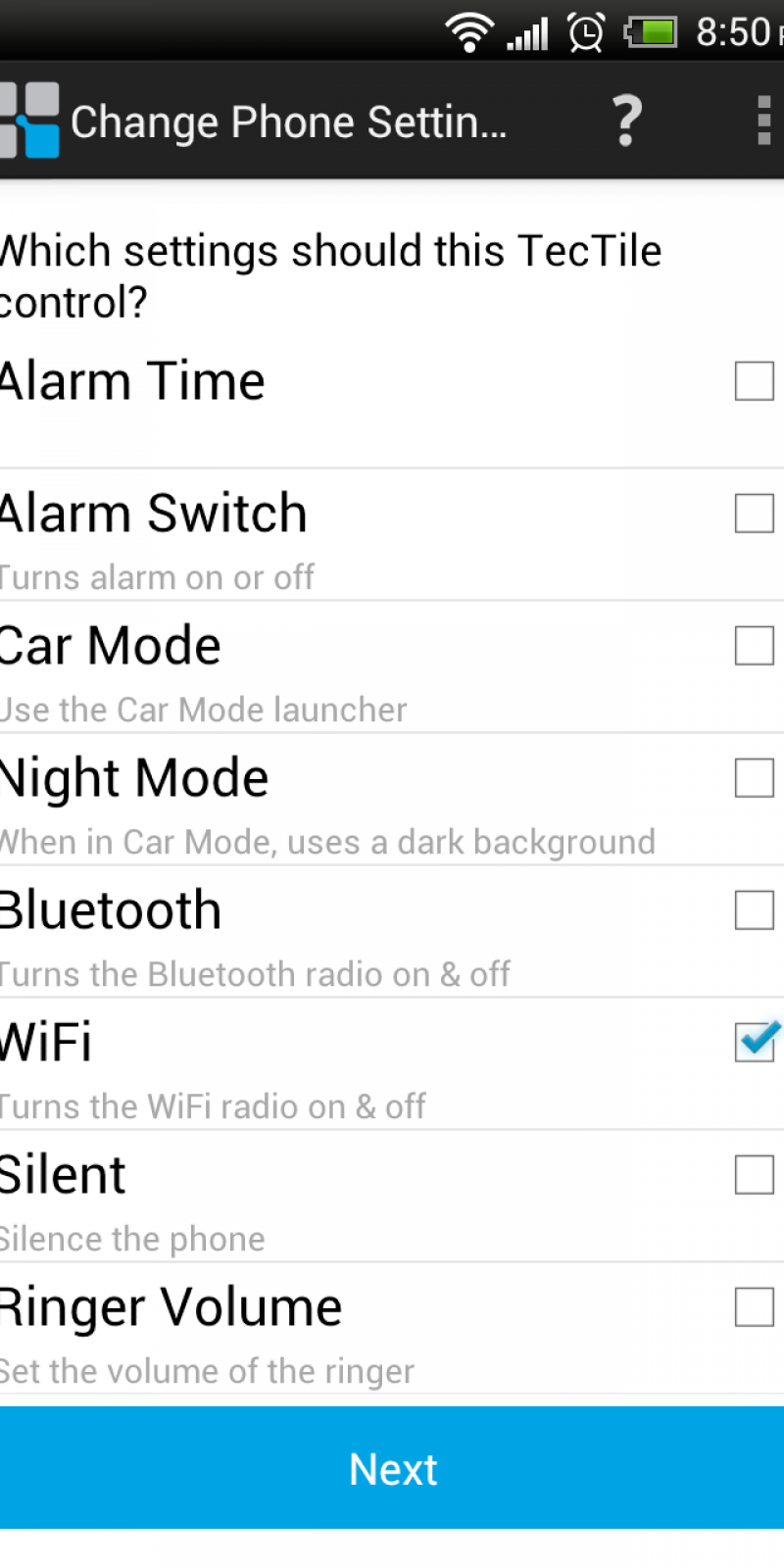Screen dimensions: 784x1568
Task: Open the help question mark icon
Action: [x=627, y=121]
